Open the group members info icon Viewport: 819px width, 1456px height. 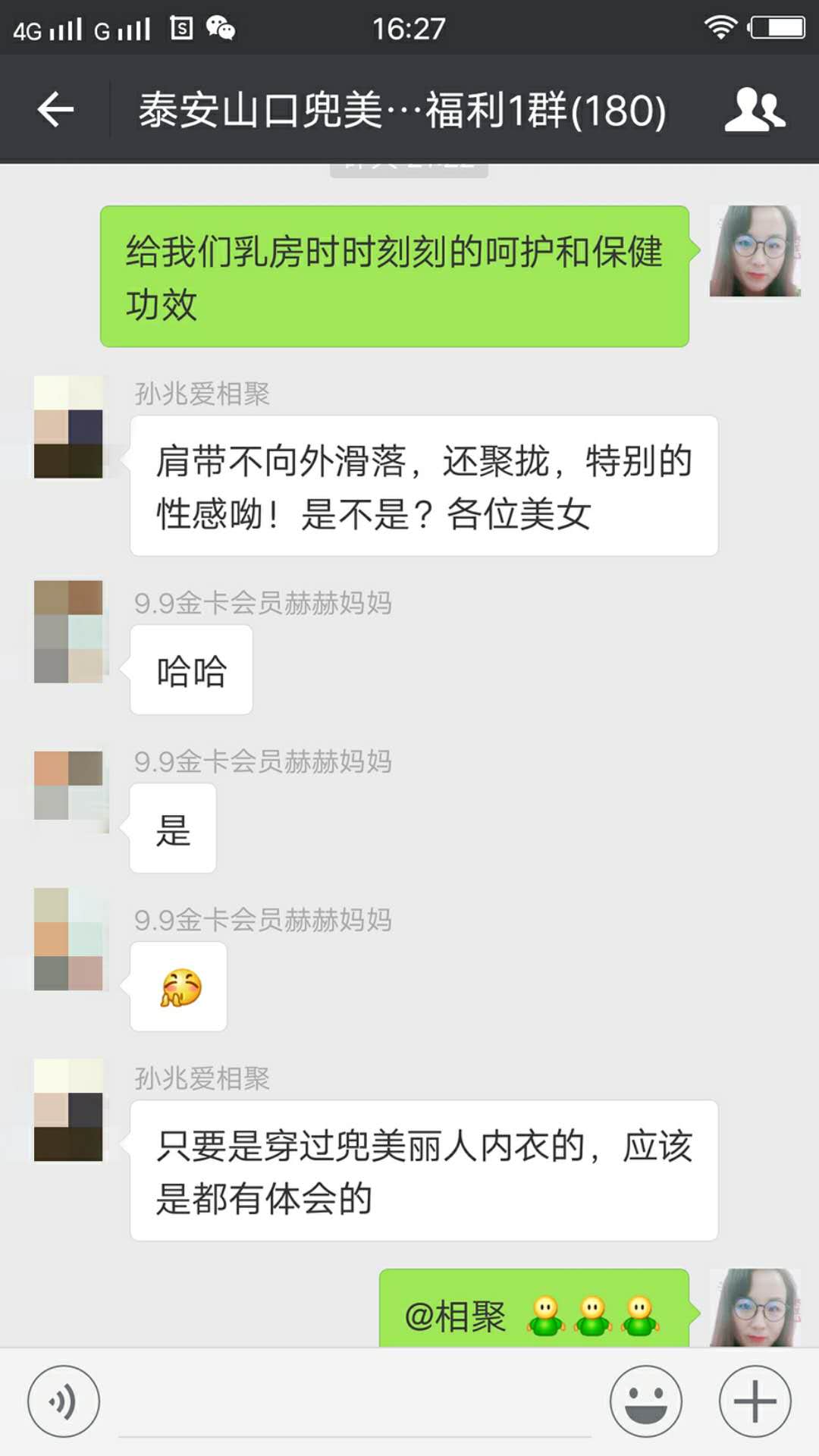click(x=754, y=110)
